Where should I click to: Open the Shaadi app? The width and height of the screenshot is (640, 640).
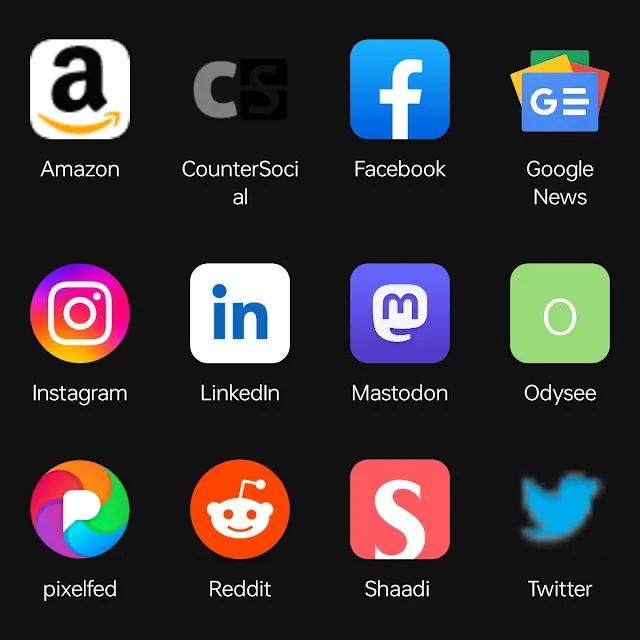click(400, 509)
